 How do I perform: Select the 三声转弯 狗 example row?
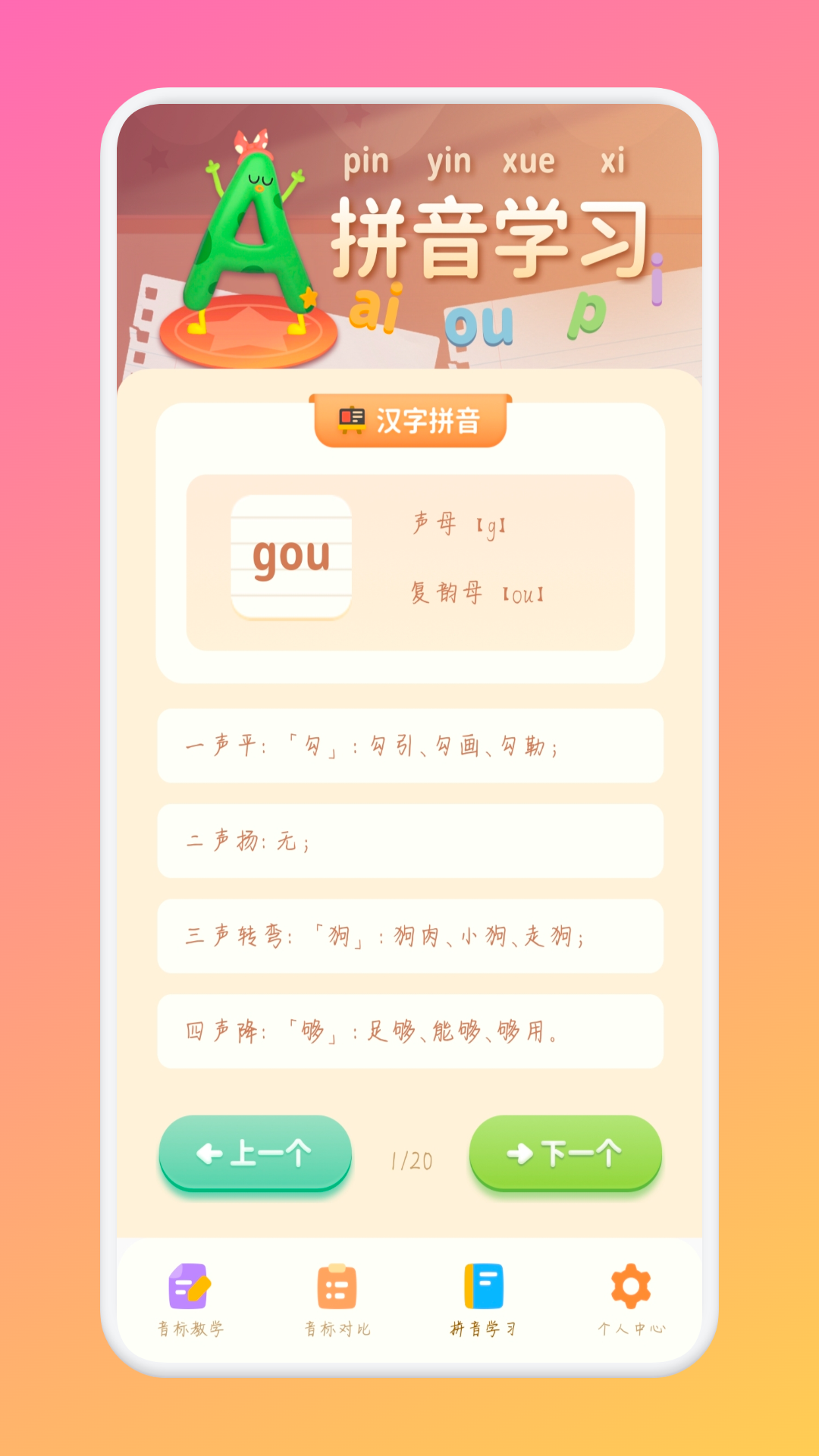409,937
